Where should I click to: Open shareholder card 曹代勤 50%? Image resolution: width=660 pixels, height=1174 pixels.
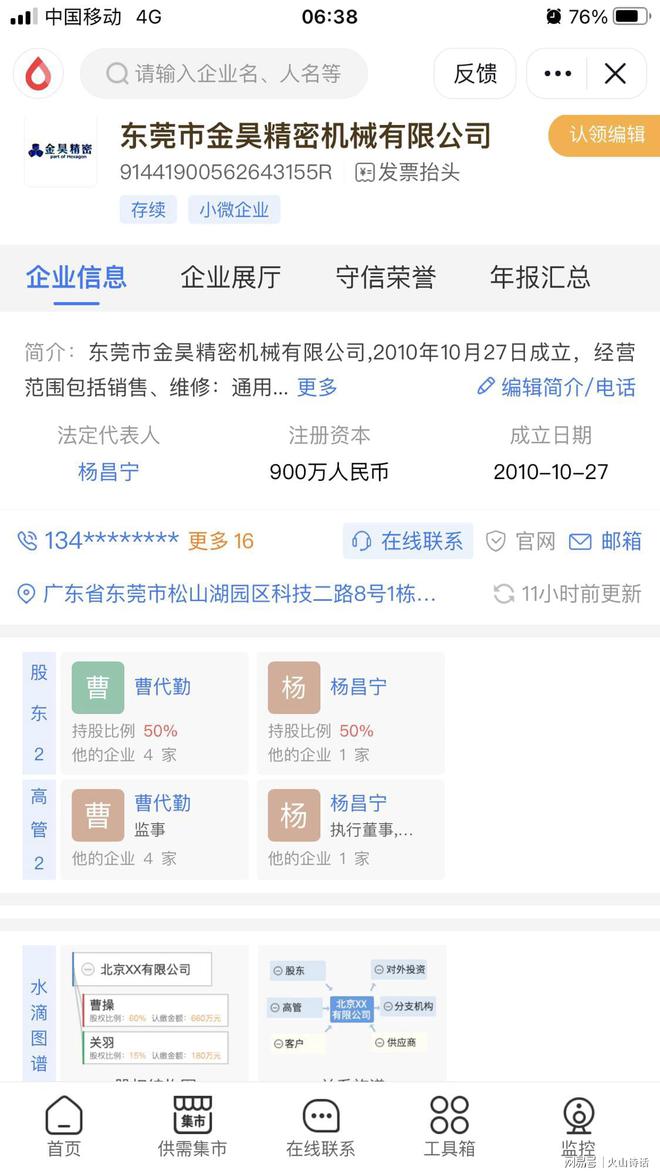coord(154,713)
